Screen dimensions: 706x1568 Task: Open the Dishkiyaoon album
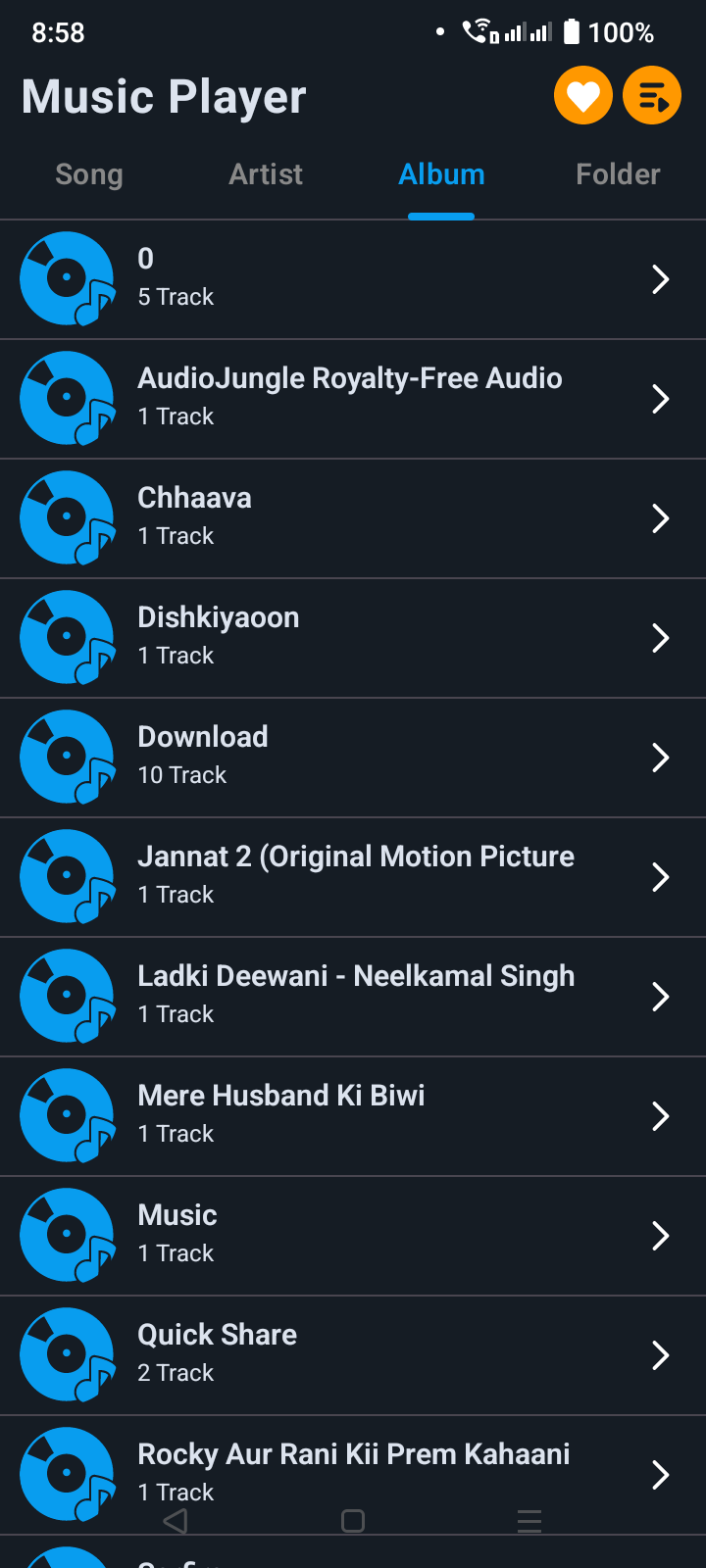coord(353,638)
